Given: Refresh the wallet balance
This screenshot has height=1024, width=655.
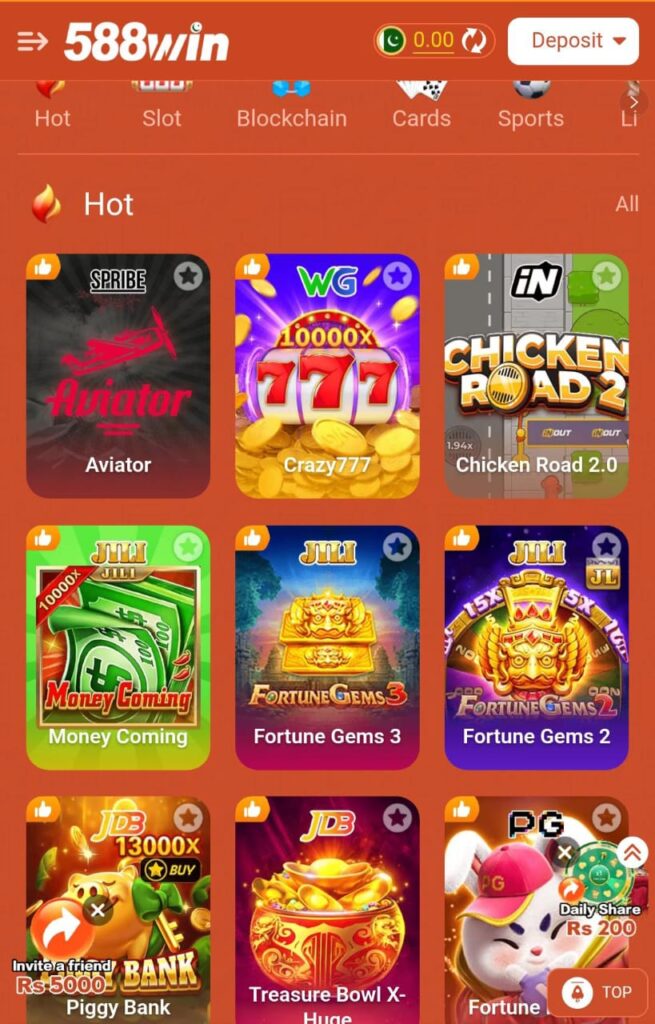Looking at the screenshot, I should click(x=475, y=41).
